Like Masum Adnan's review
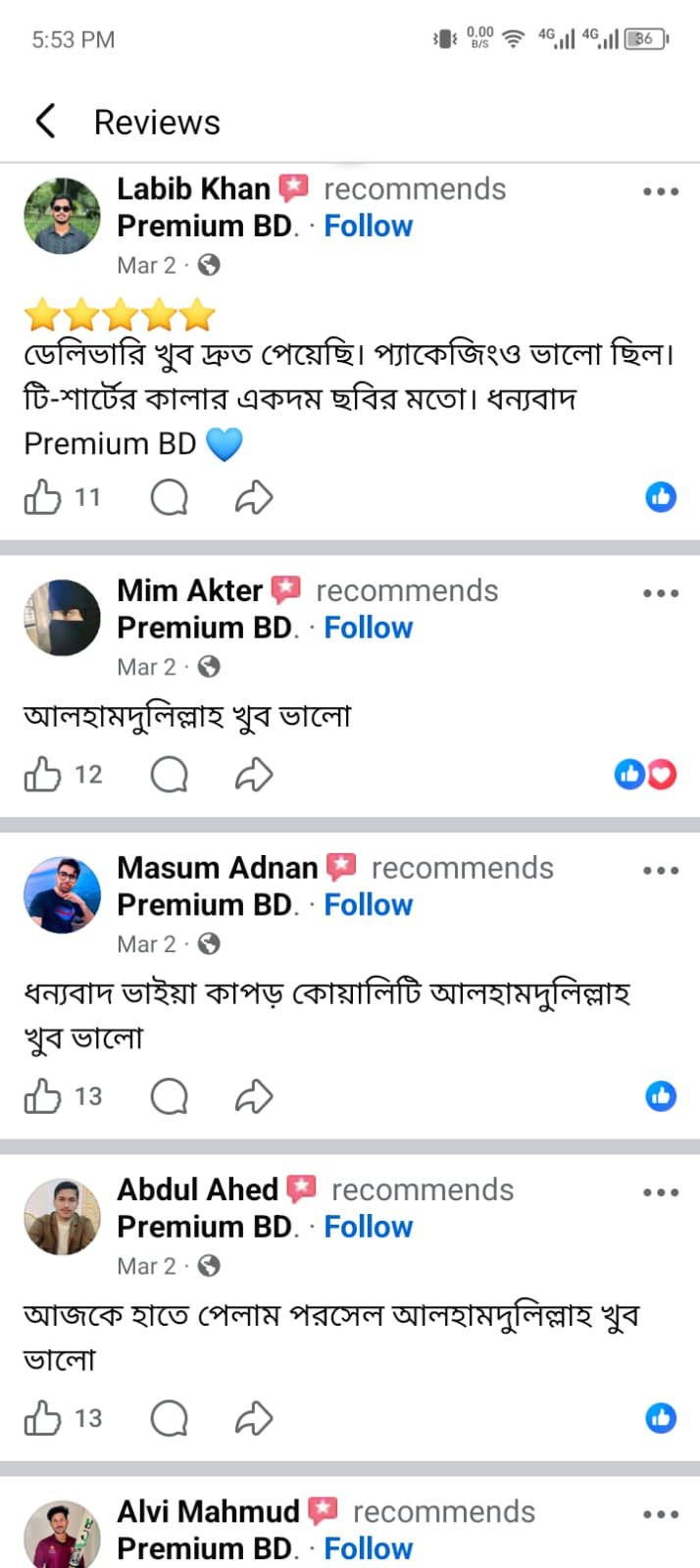Screen dimensions: 700x1568 pos(43,1096)
